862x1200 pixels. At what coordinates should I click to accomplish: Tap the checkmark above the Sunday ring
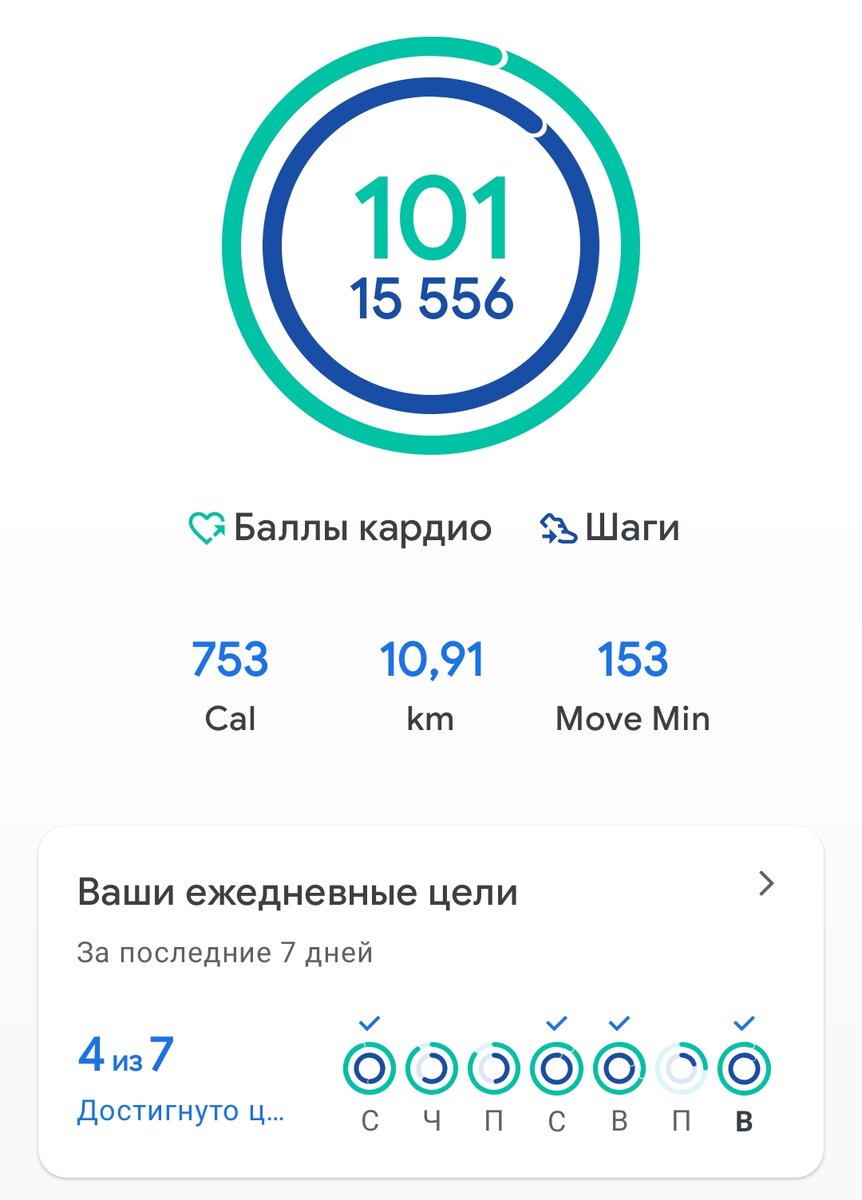[368, 1023]
